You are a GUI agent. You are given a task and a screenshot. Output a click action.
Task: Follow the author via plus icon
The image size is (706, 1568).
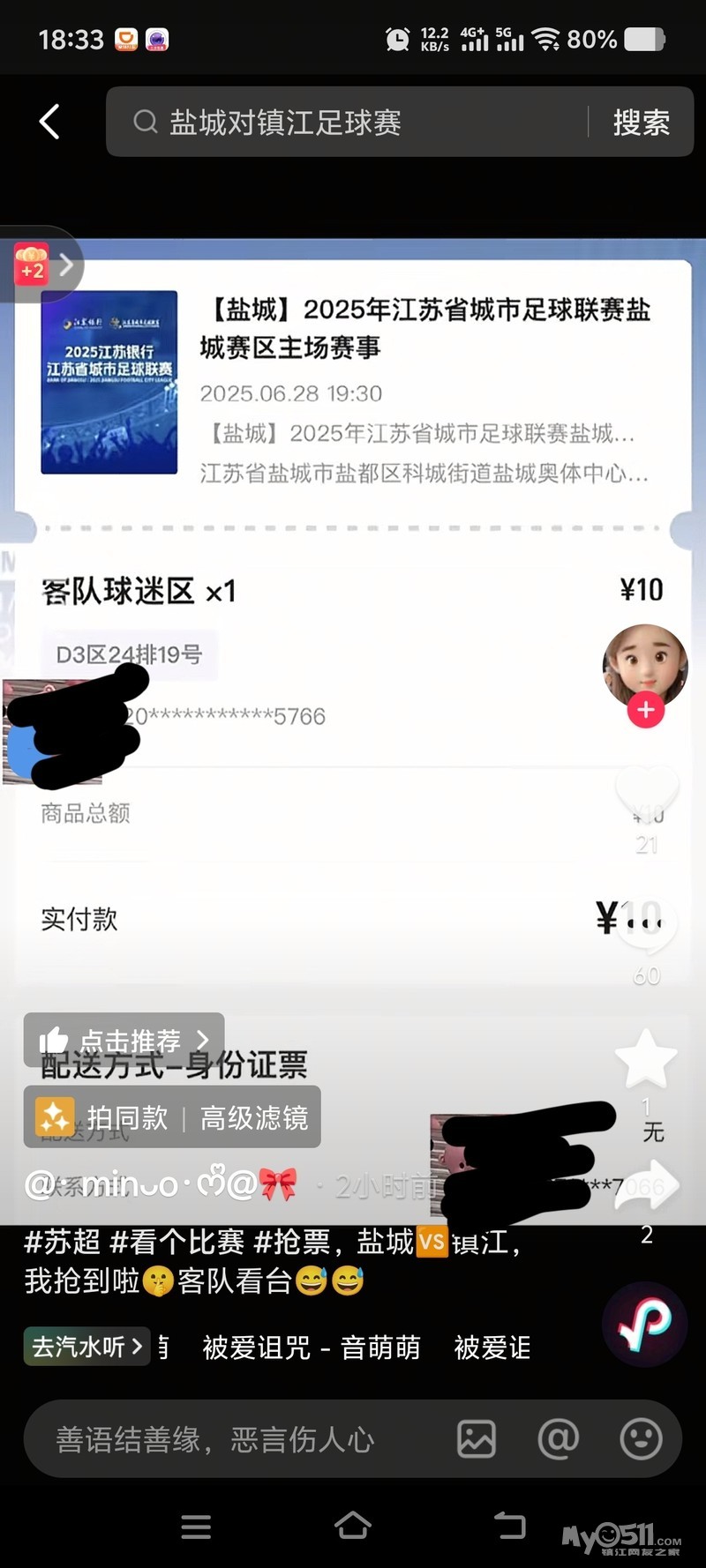pos(645,710)
